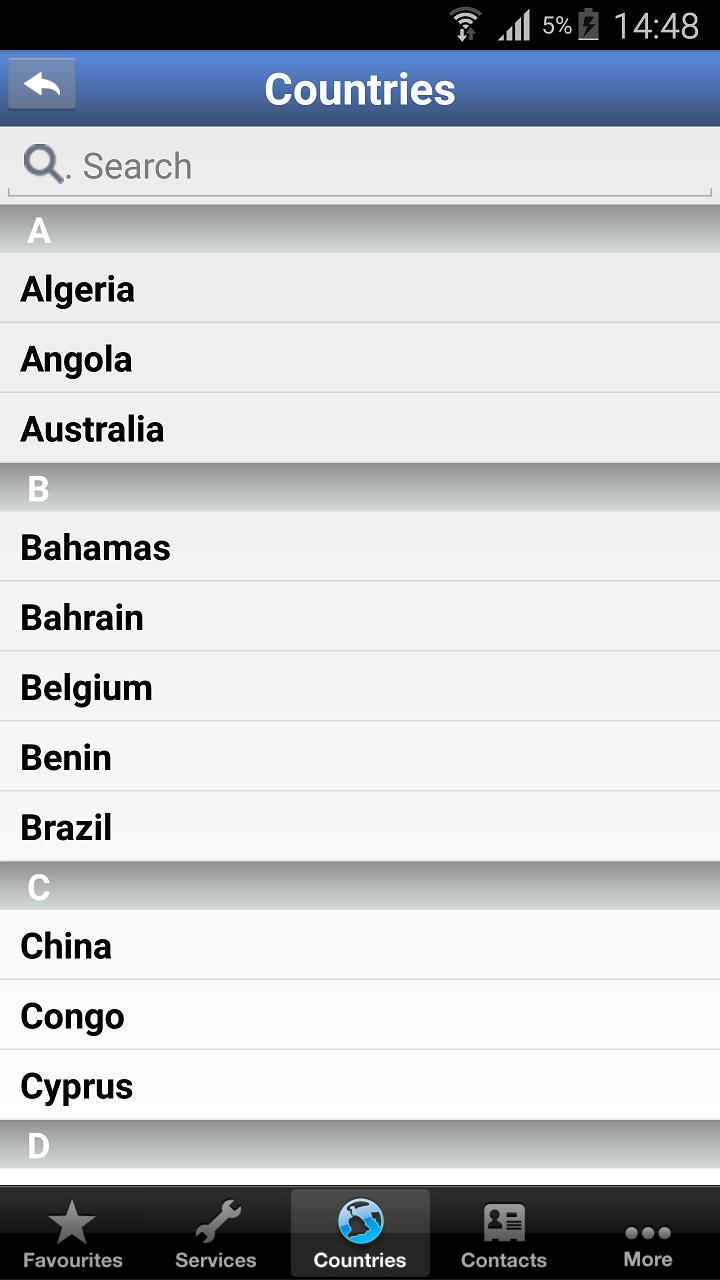
Task: Select the Services wrench icon
Action: click(215, 1220)
